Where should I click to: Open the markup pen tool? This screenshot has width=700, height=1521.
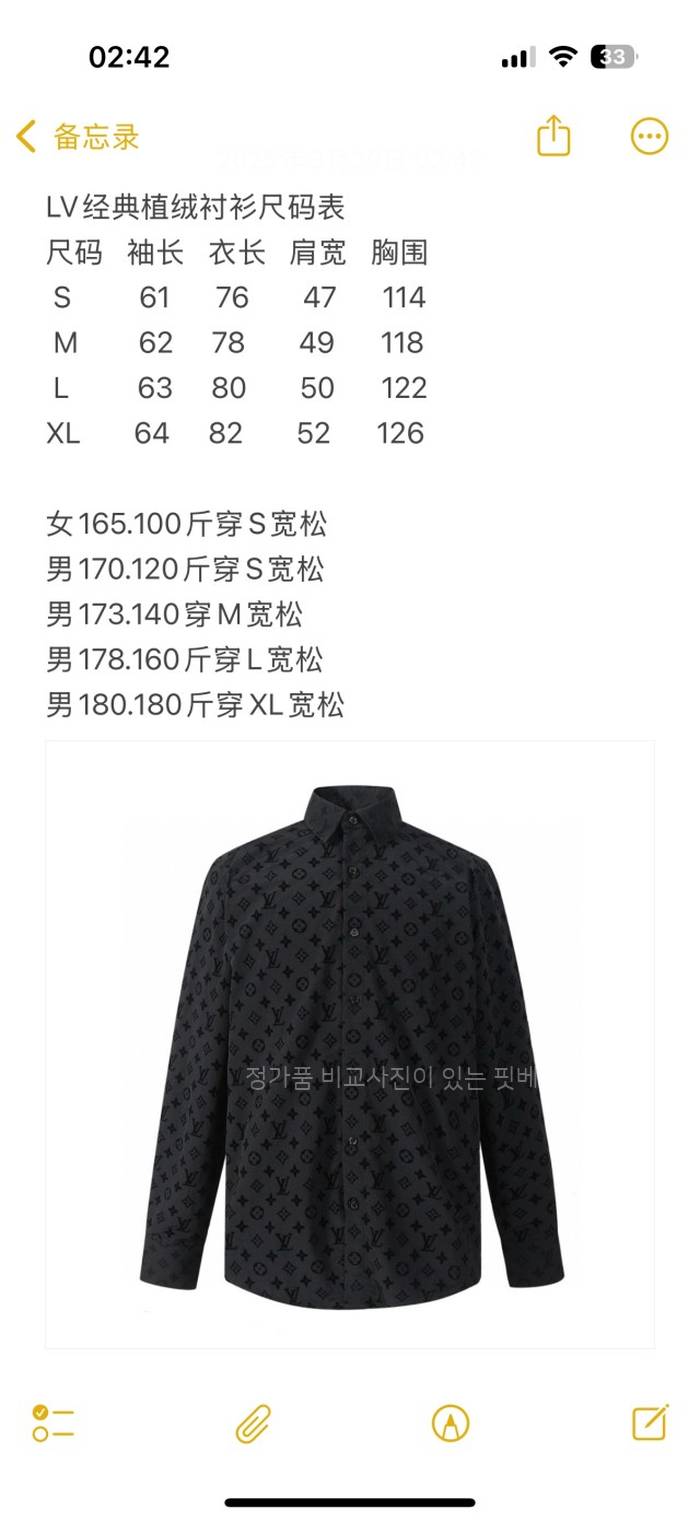(x=450, y=1422)
